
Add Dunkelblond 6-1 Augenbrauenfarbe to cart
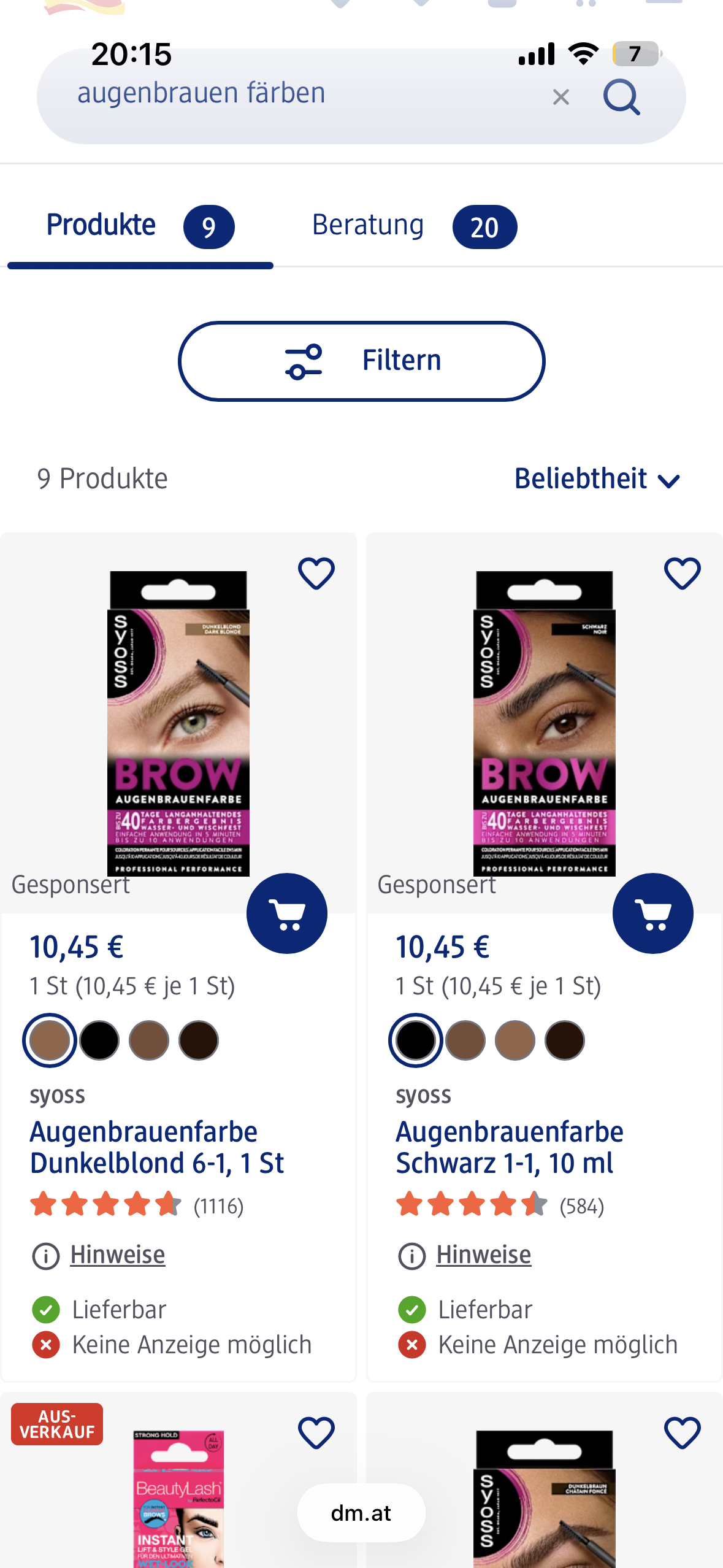tap(287, 913)
